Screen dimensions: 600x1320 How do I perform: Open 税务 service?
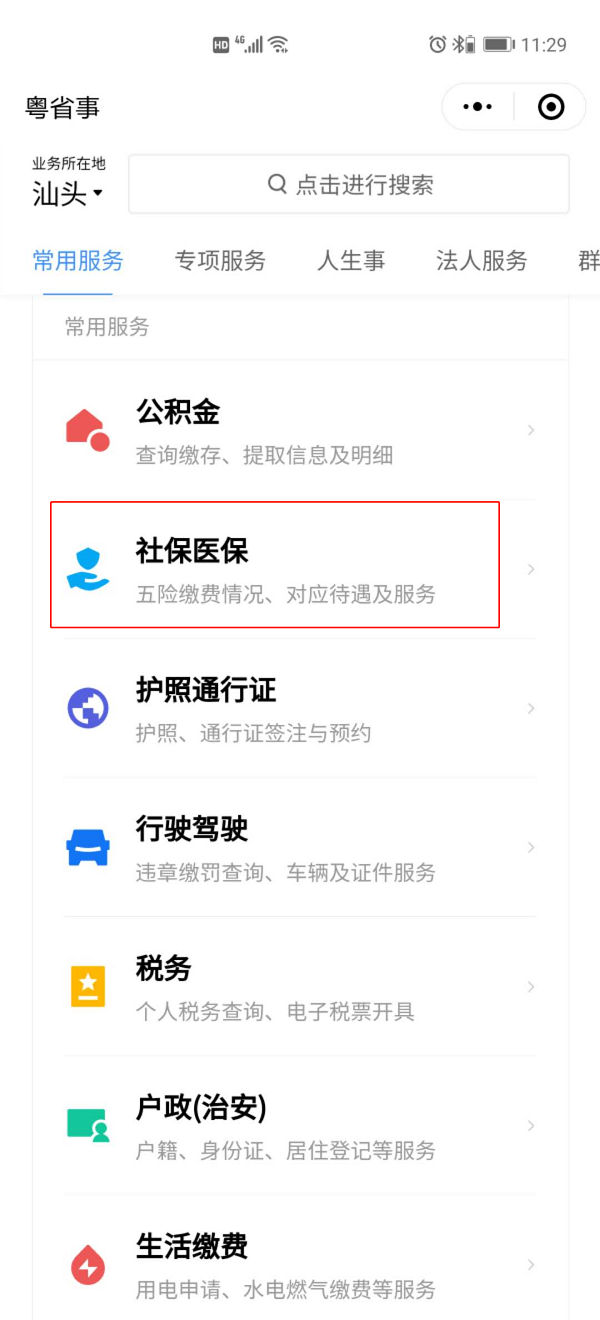[x=300, y=987]
